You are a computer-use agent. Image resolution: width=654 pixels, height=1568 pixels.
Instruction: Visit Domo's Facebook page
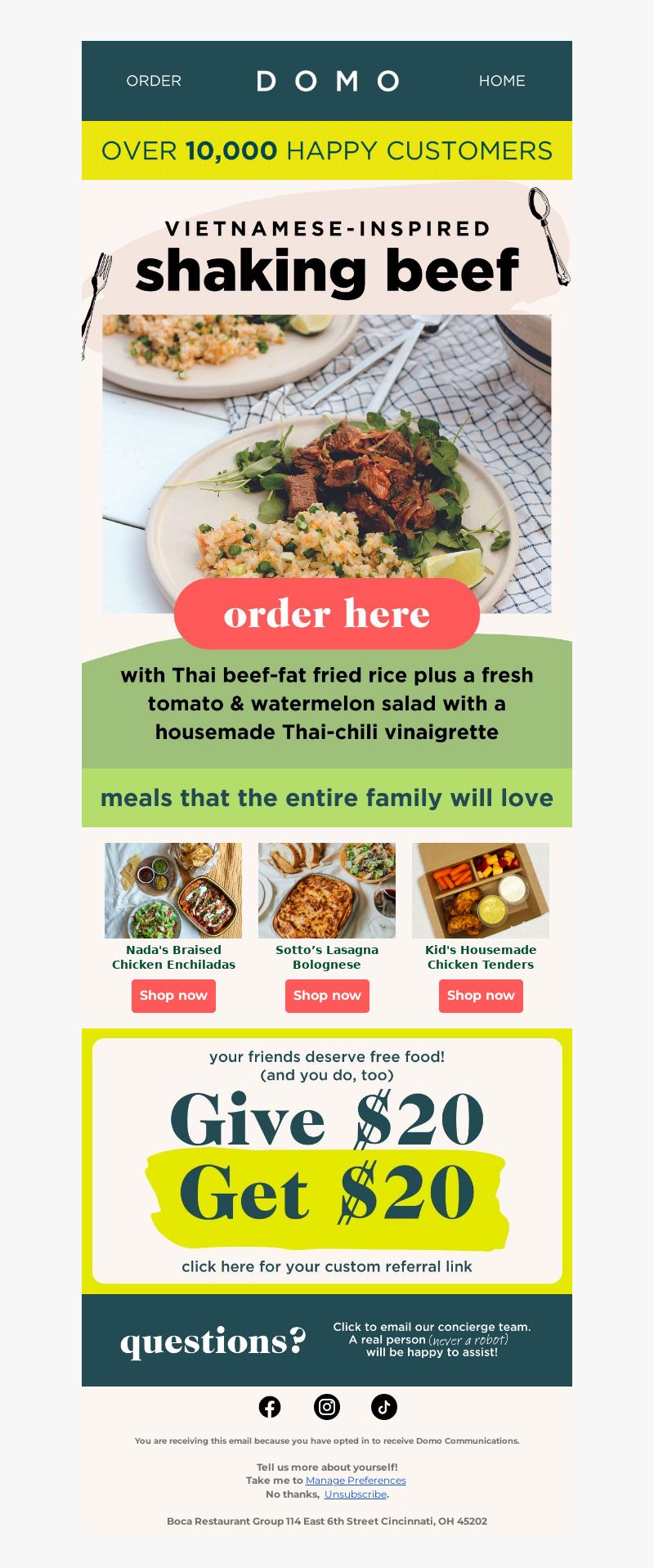pyautogui.click(x=270, y=1407)
